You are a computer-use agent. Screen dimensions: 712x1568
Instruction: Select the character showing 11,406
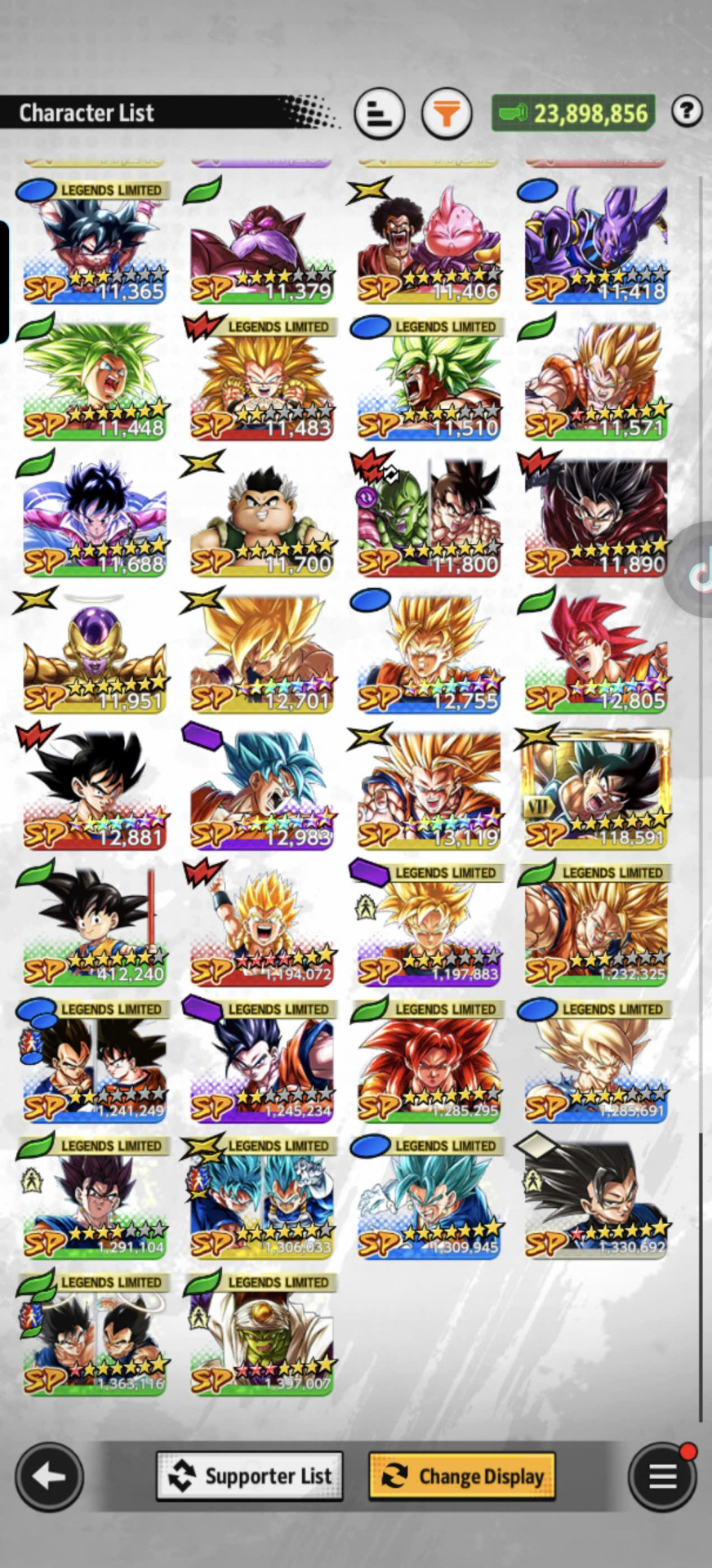pos(429,242)
